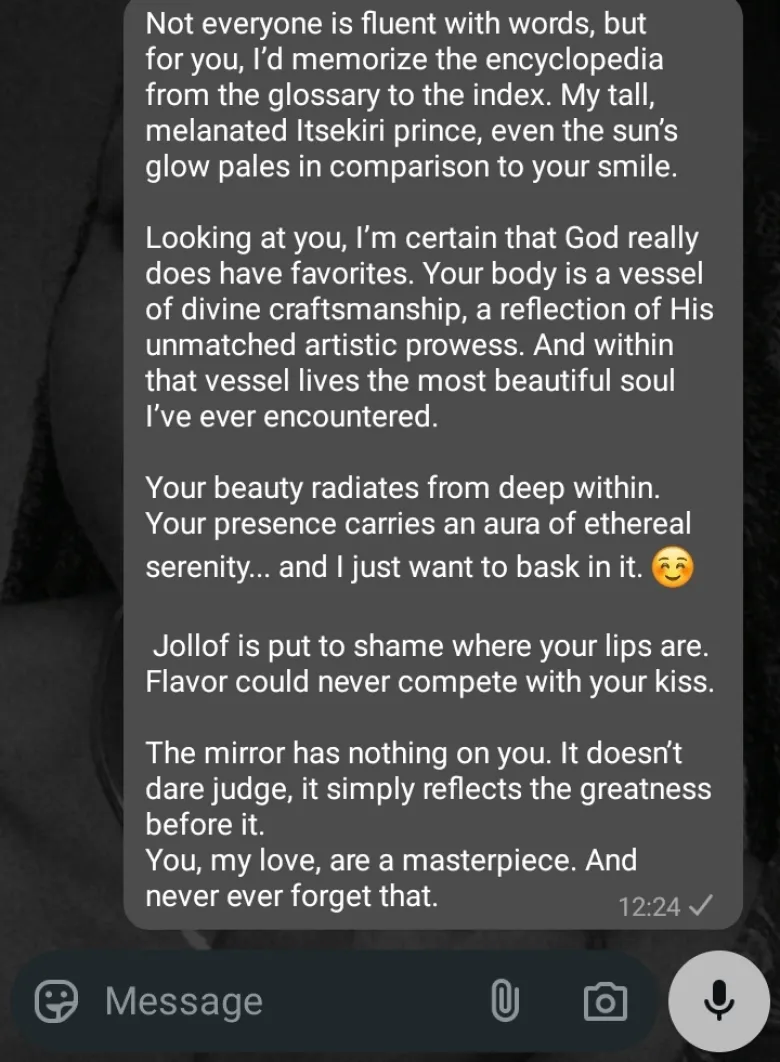Attach a file with the paperclip
The image size is (780, 1062).
[x=506, y=1001]
